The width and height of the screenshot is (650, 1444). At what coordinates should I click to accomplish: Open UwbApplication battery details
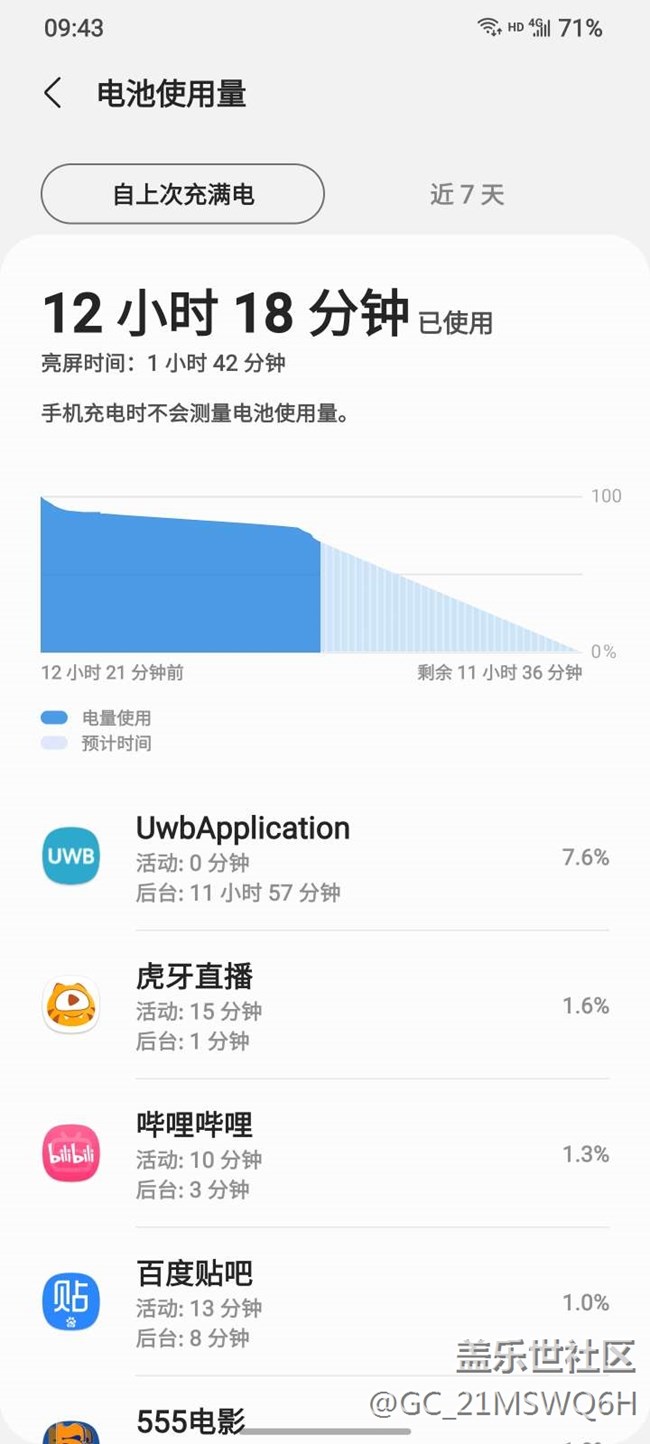(325, 858)
